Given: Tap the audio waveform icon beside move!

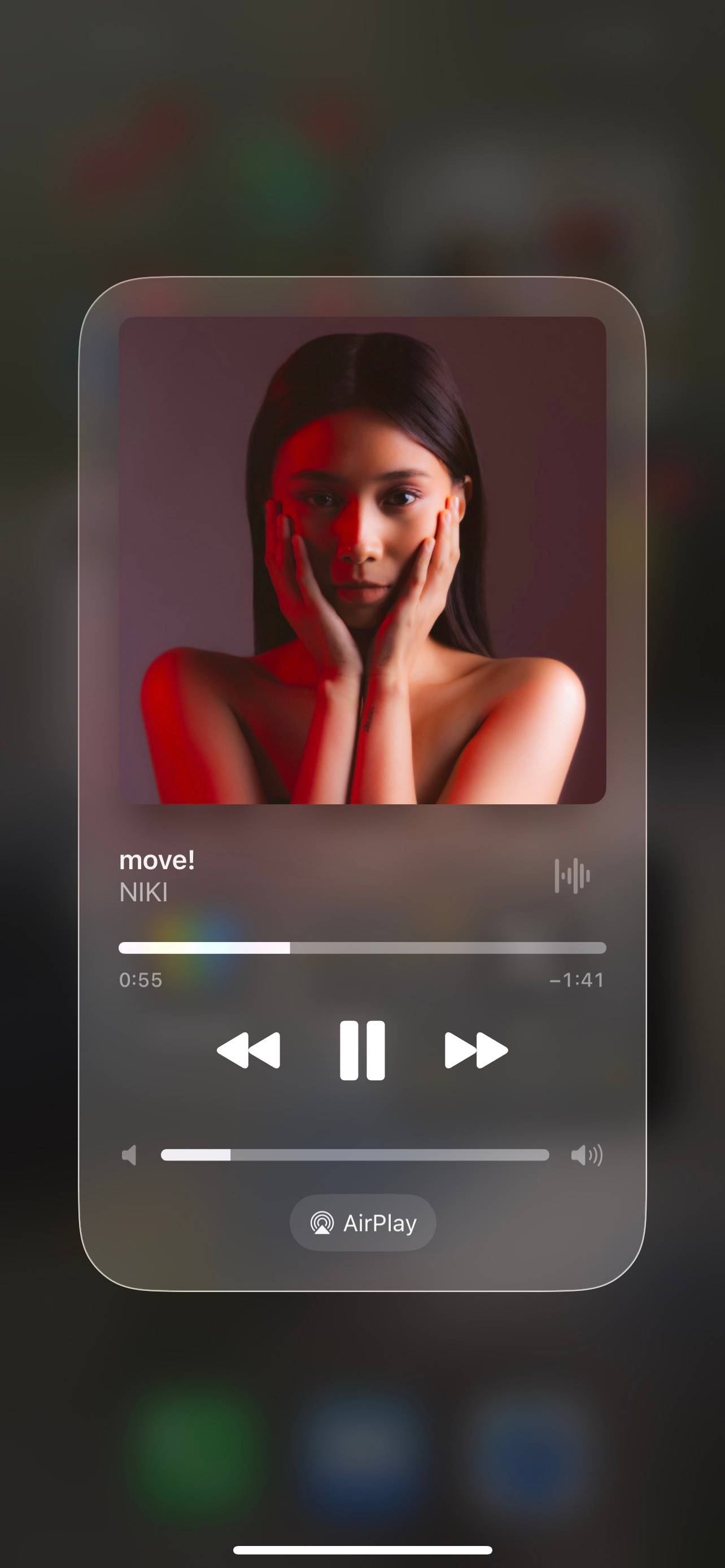Looking at the screenshot, I should pyautogui.click(x=572, y=876).
